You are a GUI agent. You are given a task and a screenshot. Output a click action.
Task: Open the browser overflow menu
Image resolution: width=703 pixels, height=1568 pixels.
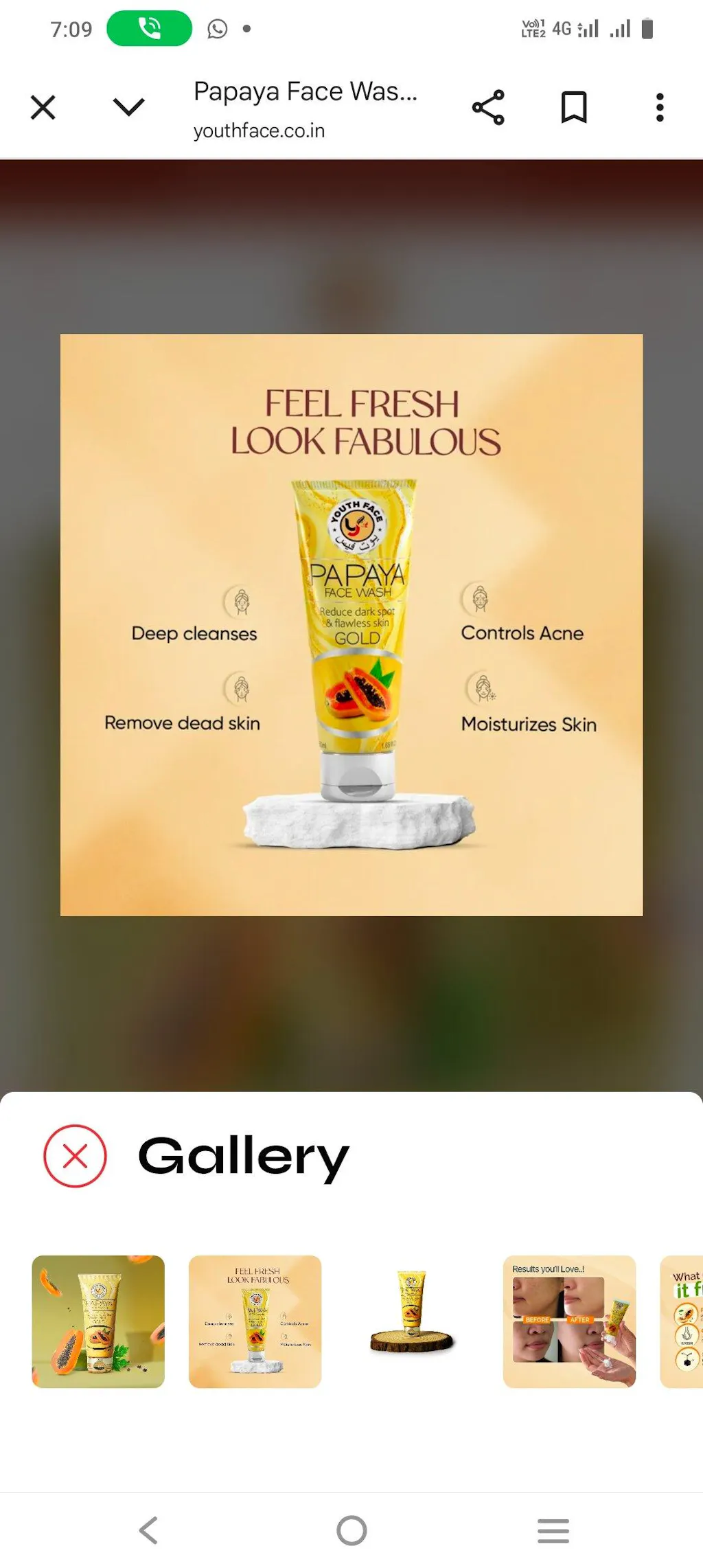[x=660, y=107]
